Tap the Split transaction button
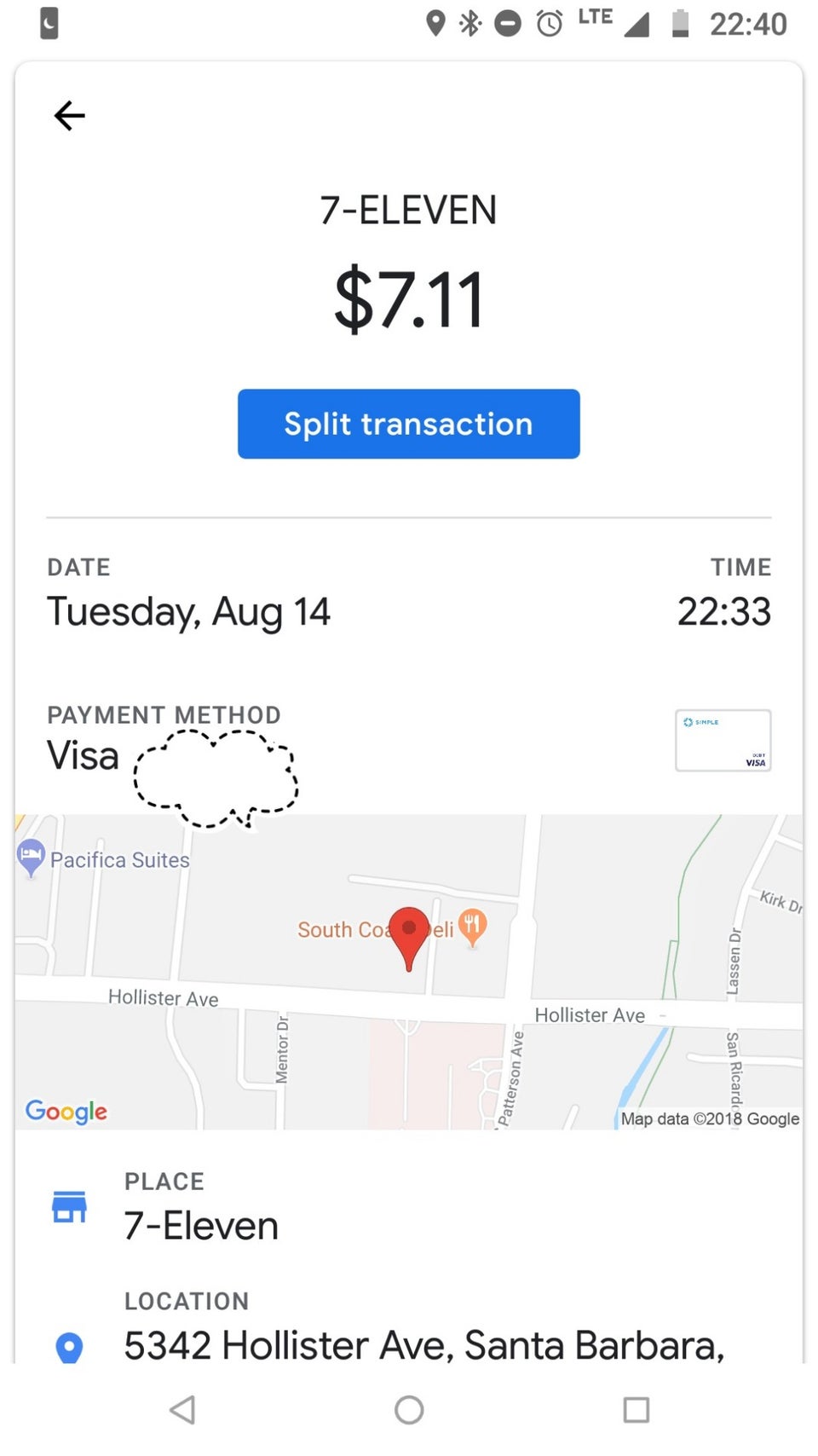This screenshot has width=818, height=1456. (x=408, y=424)
